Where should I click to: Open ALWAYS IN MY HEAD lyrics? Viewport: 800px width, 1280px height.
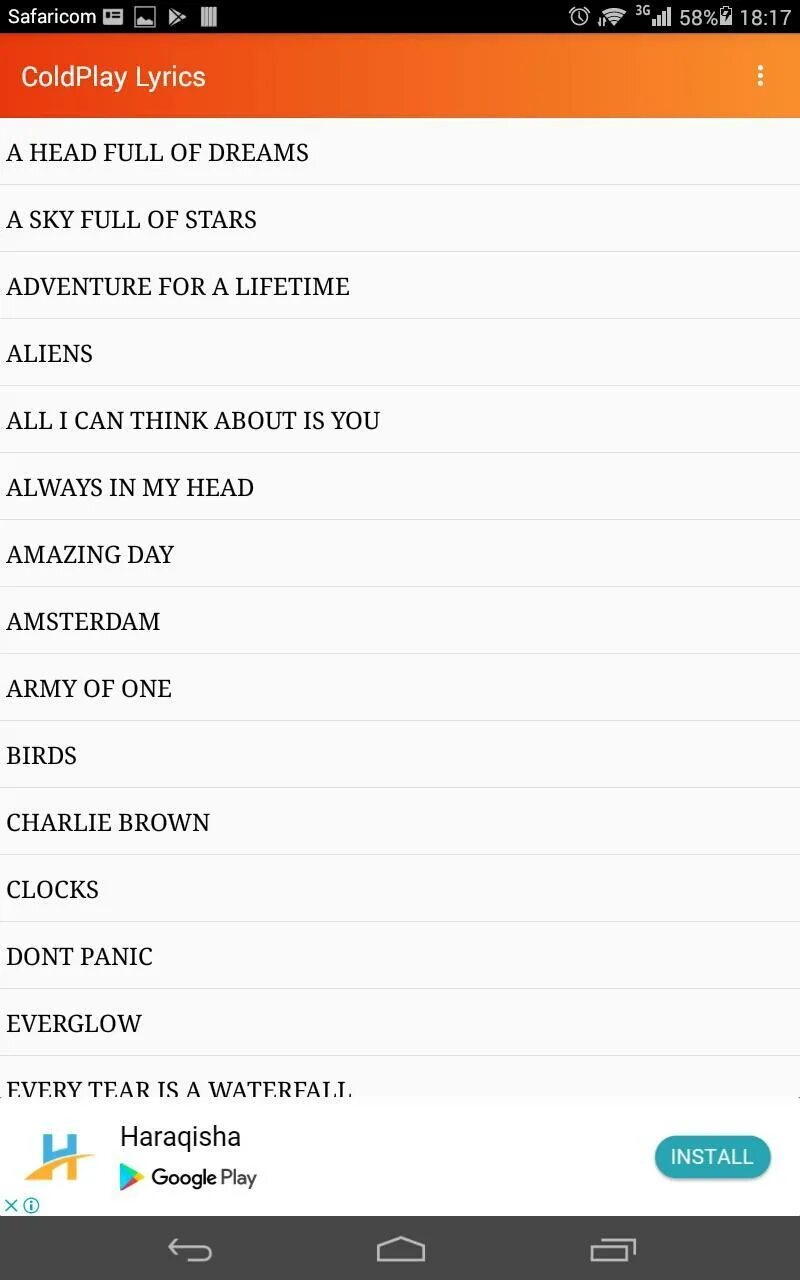click(x=400, y=487)
